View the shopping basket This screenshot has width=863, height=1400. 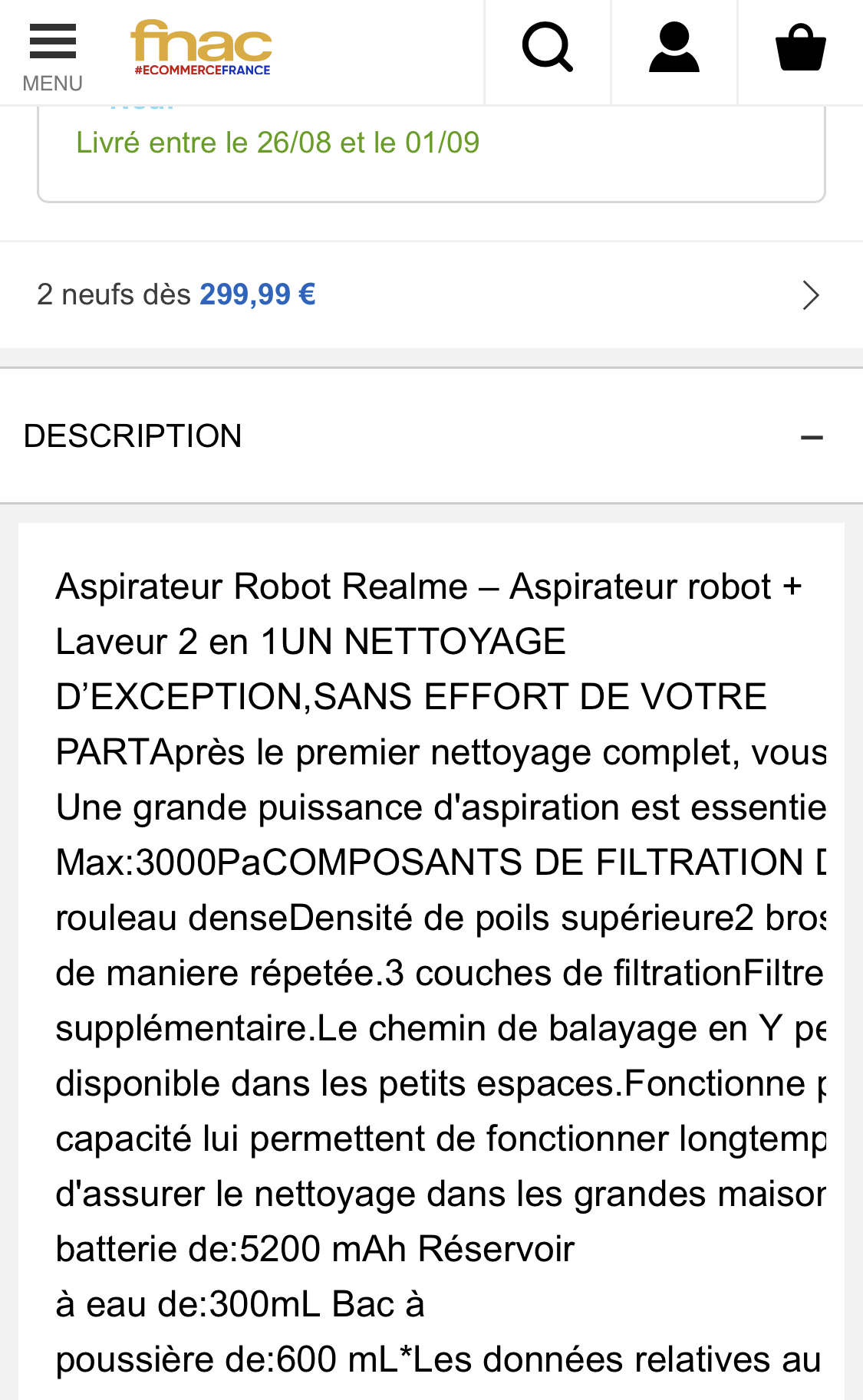[x=800, y=49]
